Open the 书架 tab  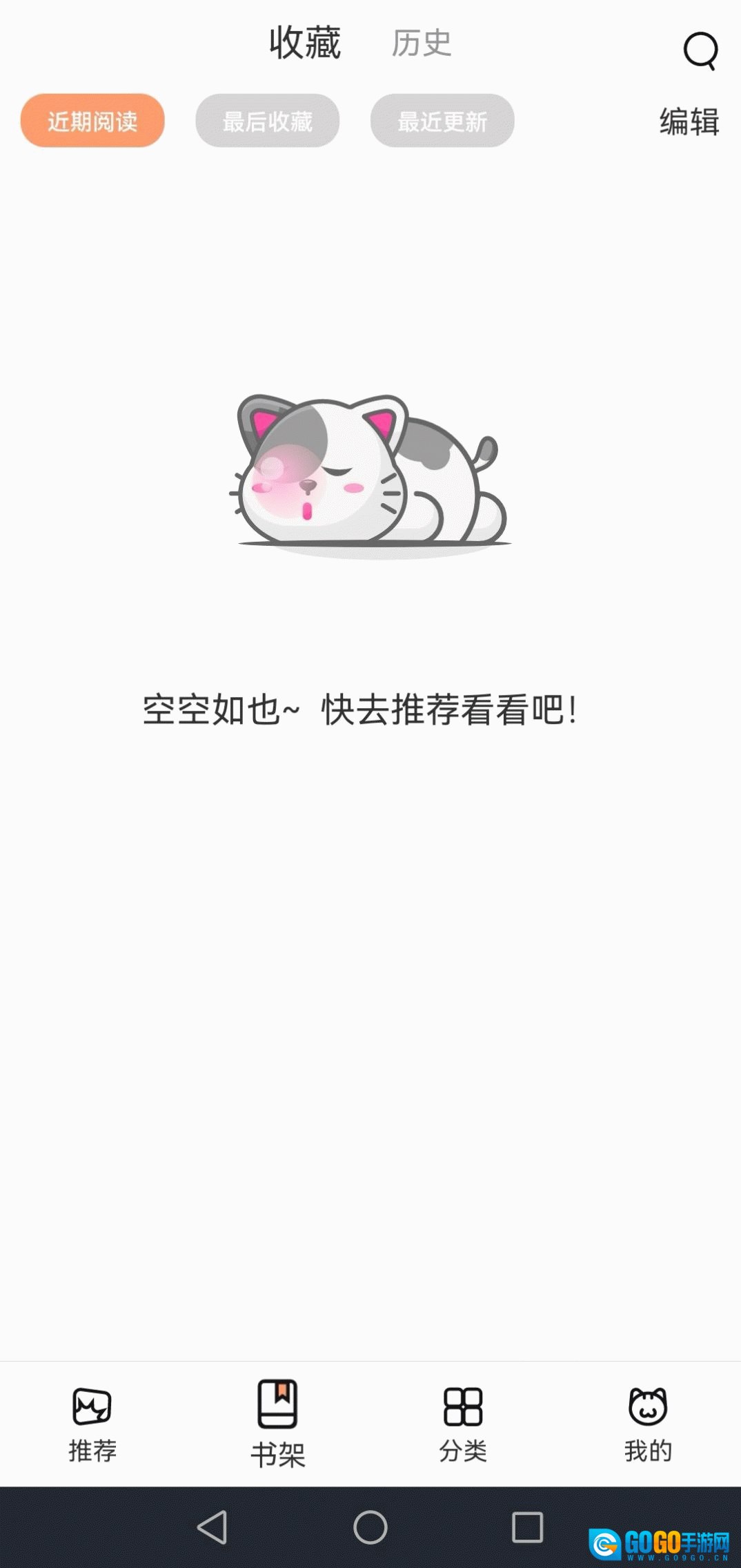(277, 1424)
